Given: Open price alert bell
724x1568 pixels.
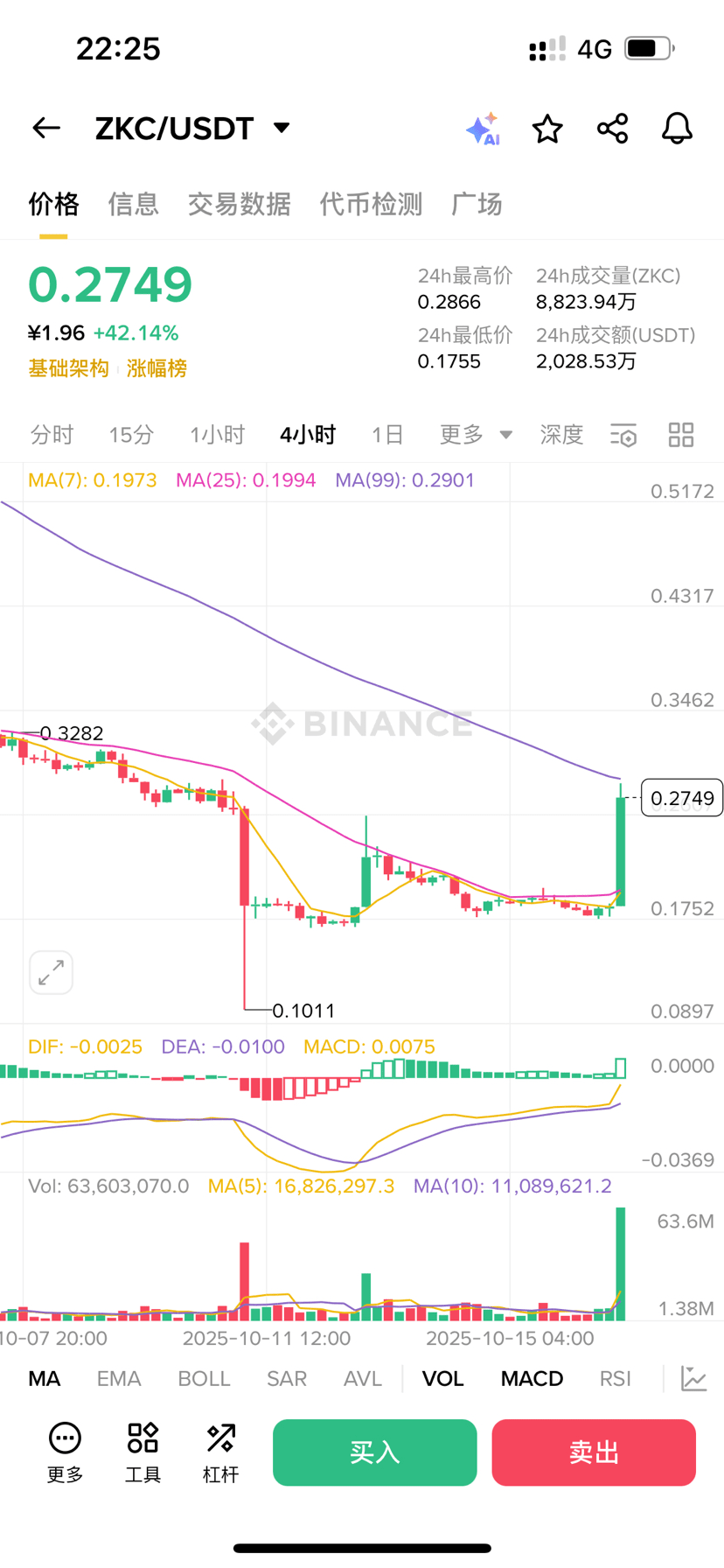Looking at the screenshot, I should 676,129.
